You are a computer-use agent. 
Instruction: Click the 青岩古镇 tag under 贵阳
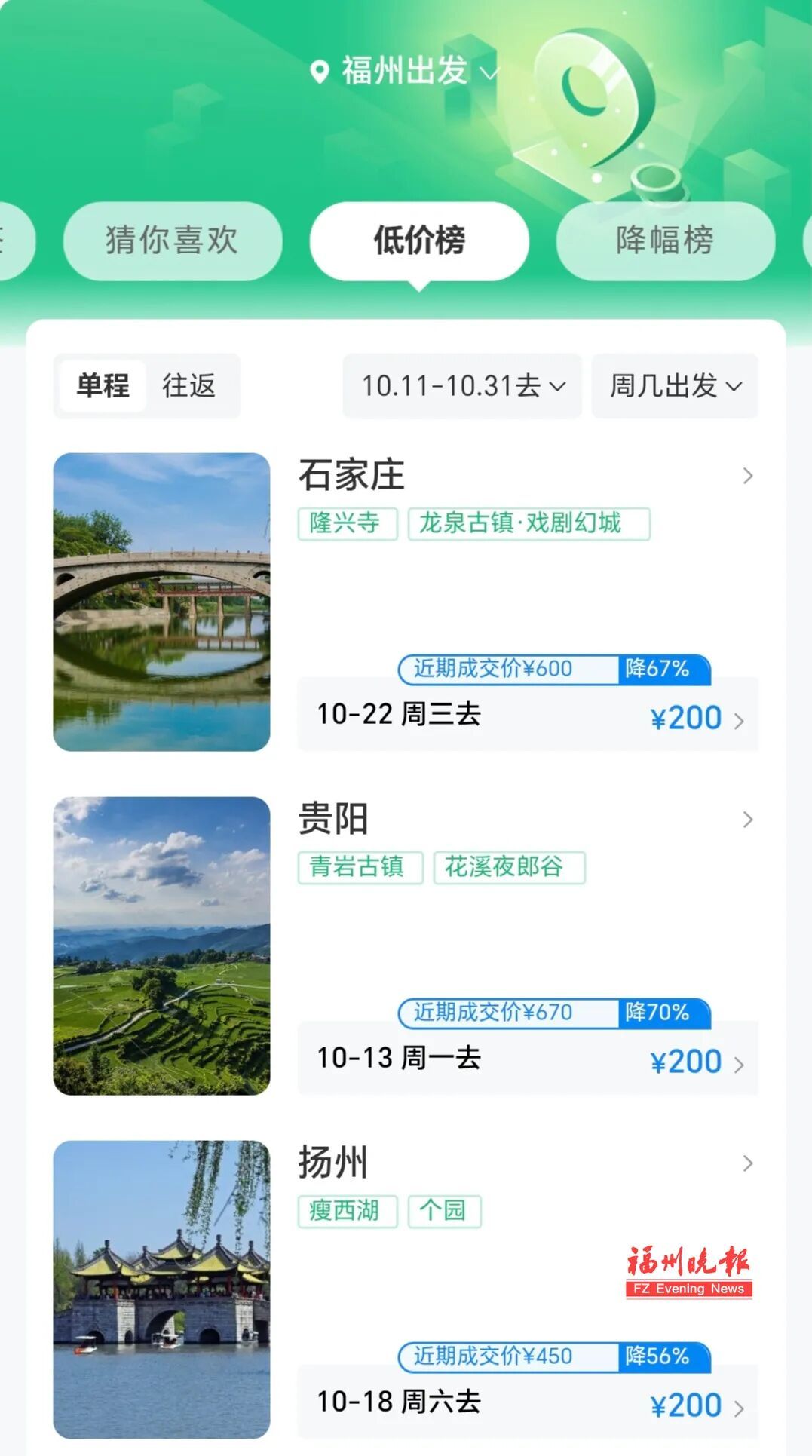tap(361, 868)
